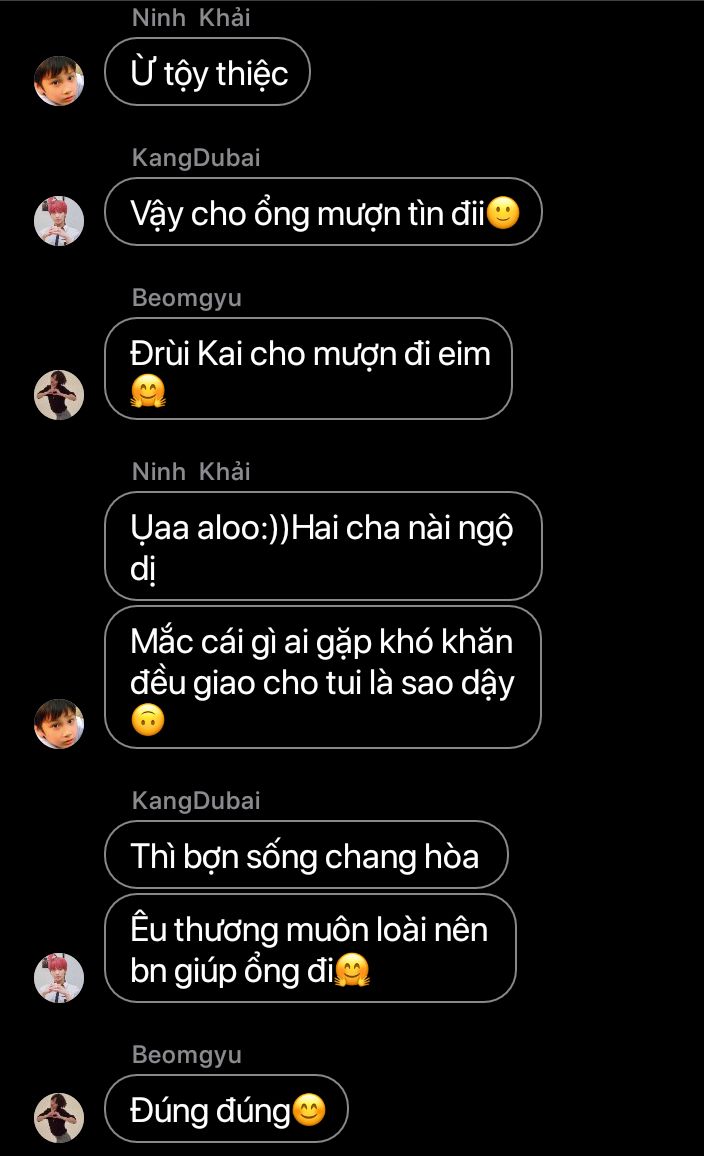Viewport: 704px width, 1156px height.
Task: Open KangDubai's avatar beside "Vậy cho ổng mượn"
Action: [x=59, y=221]
